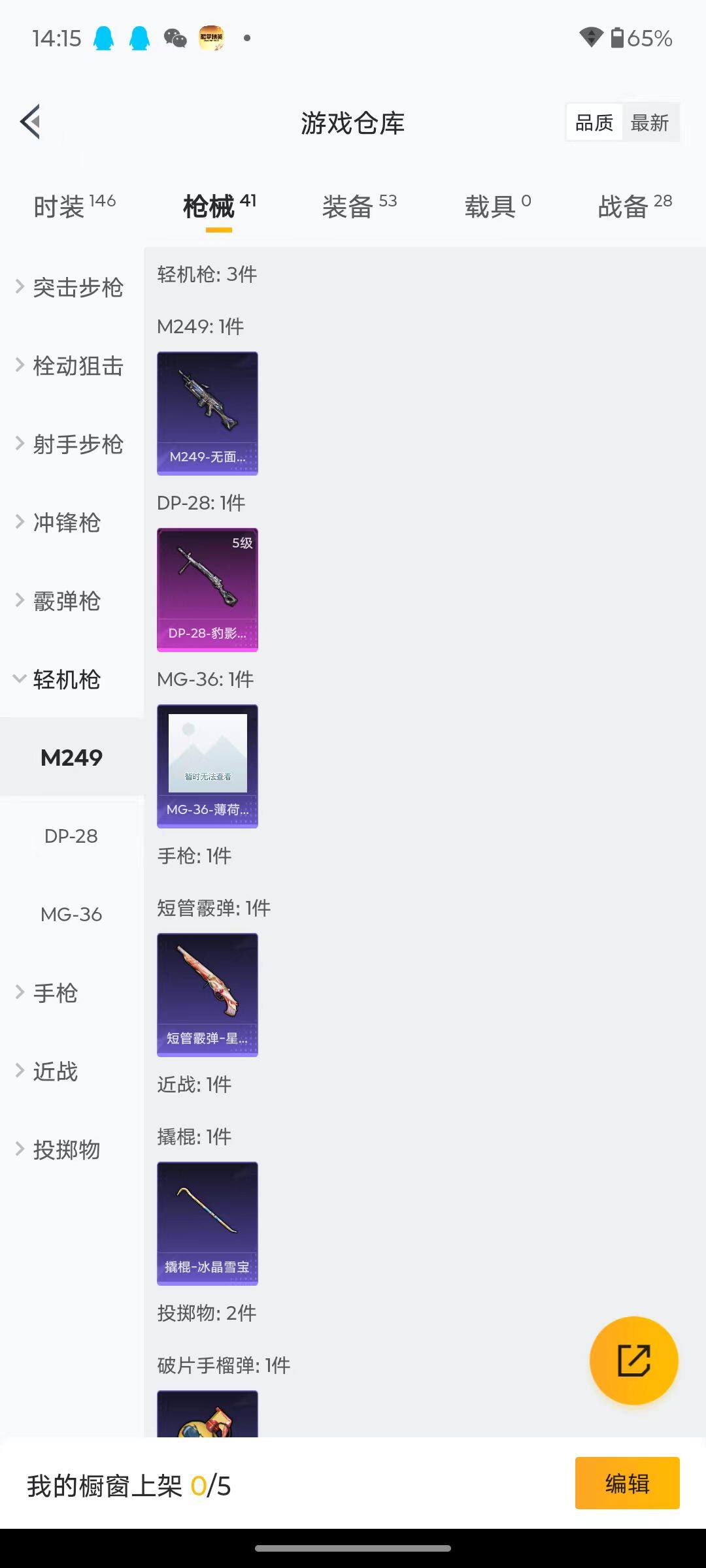This screenshot has height=1568, width=706.
Task: Collapse the 轻机枪 category
Action: pyautogui.click(x=65, y=679)
